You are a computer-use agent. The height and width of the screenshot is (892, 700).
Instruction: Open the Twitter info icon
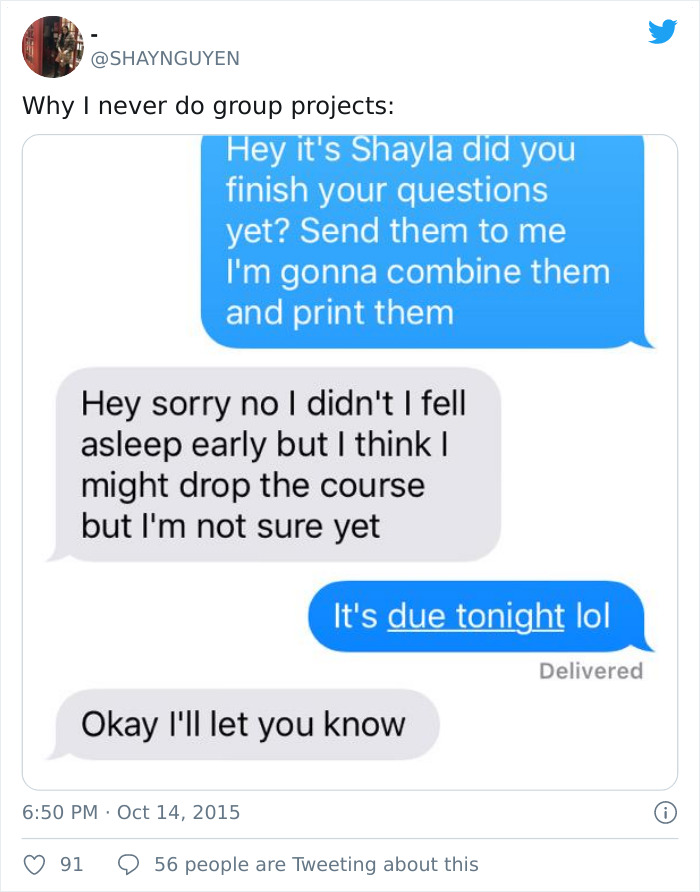coord(662,813)
